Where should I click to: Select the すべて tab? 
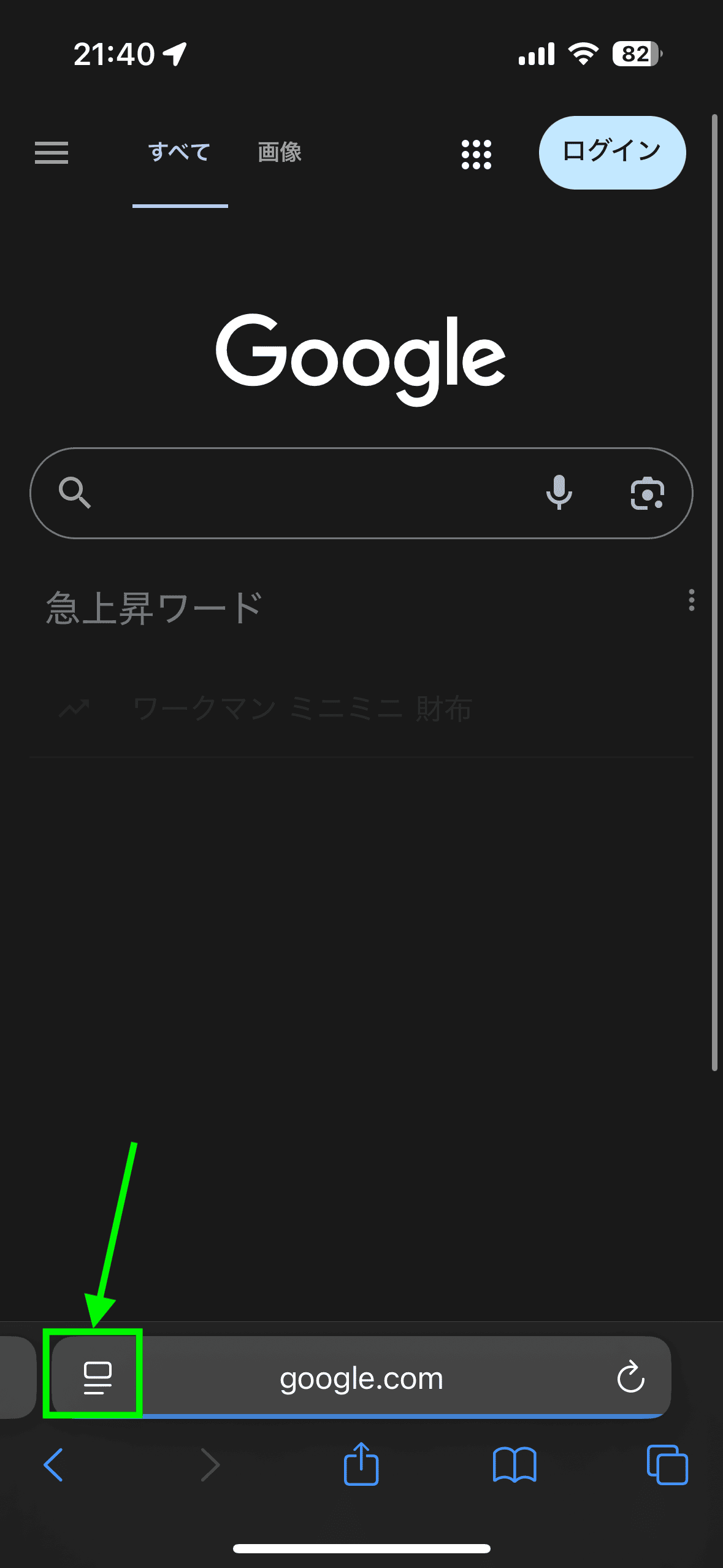pyautogui.click(x=178, y=153)
